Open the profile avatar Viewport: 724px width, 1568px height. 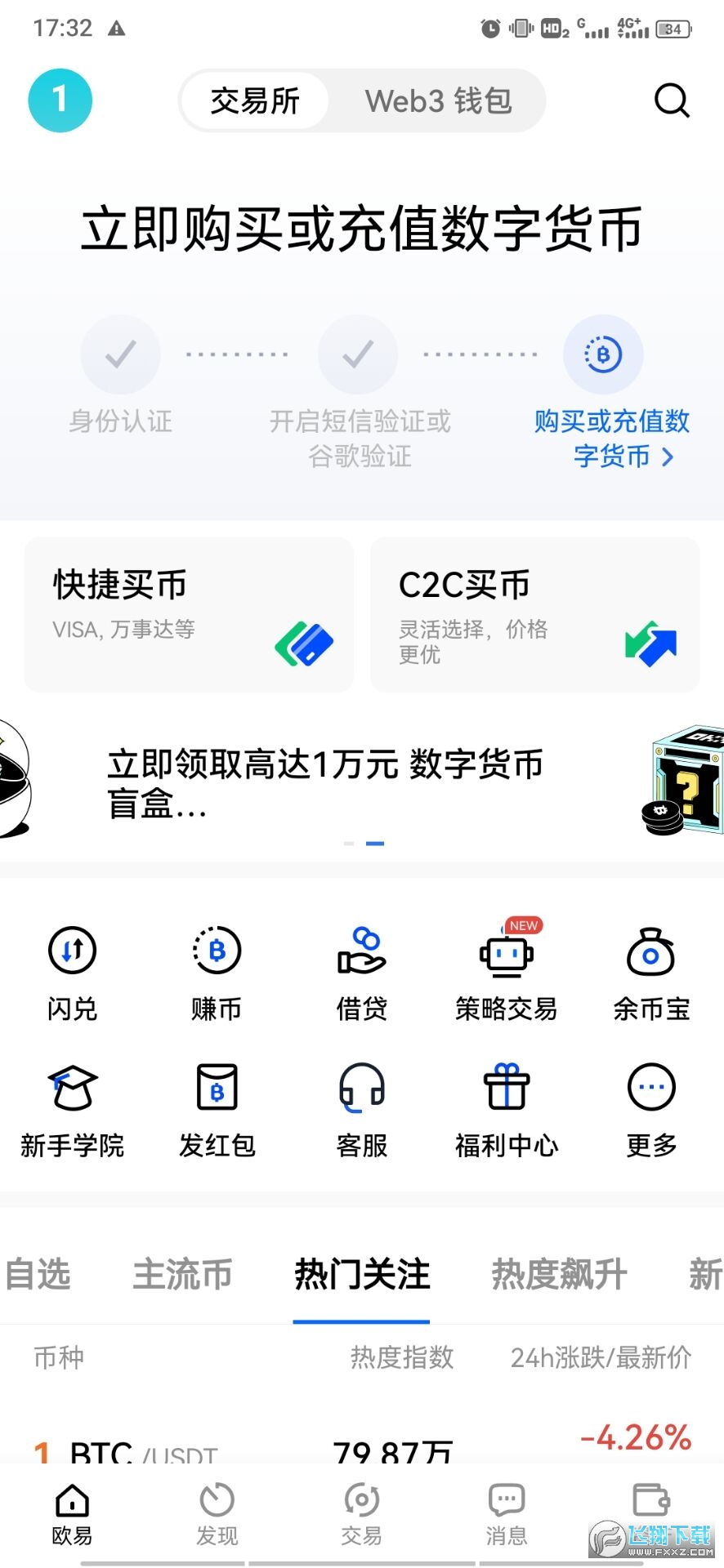60,99
